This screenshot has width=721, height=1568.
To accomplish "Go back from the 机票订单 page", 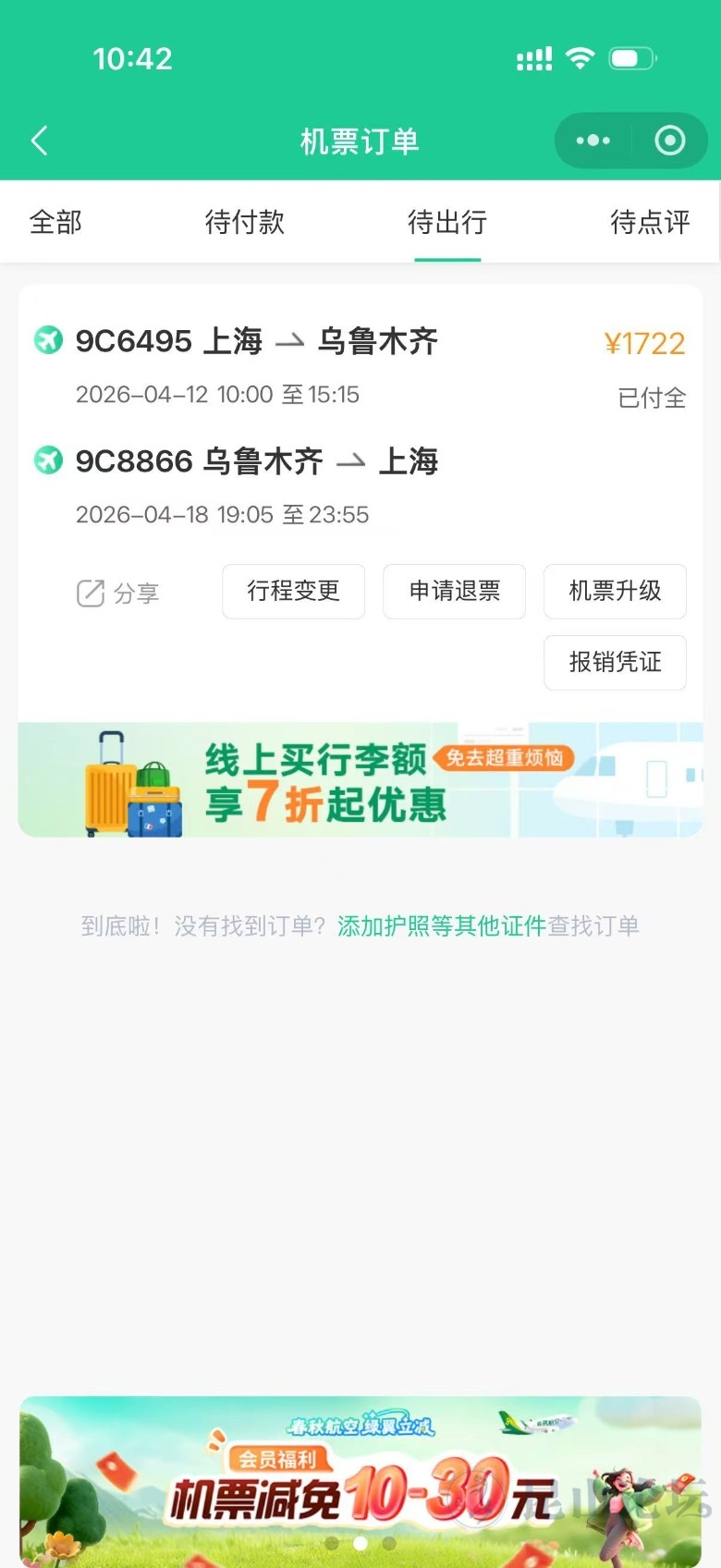I will coord(39,141).
